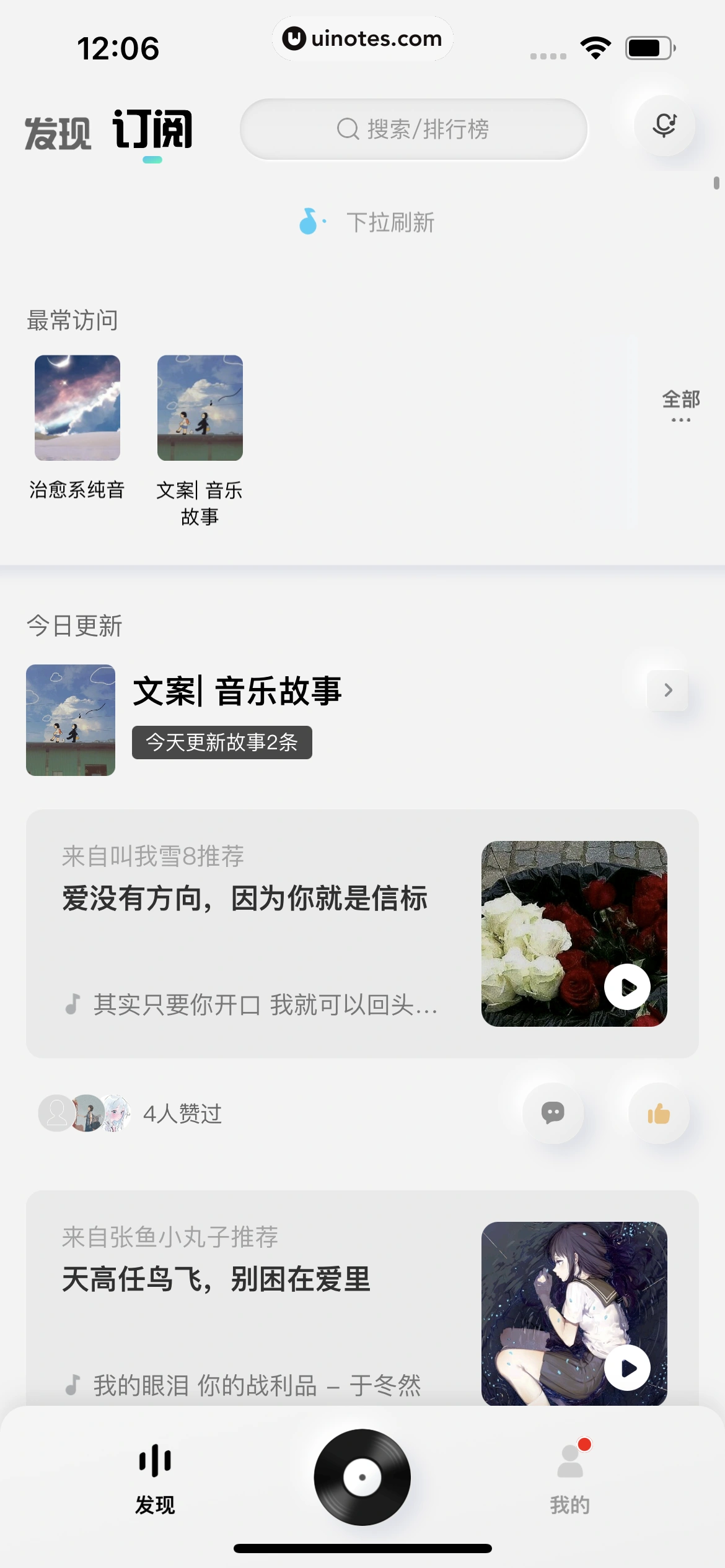The width and height of the screenshot is (725, 1568).
Task: Open voice search with the microphone icon
Action: (664, 126)
